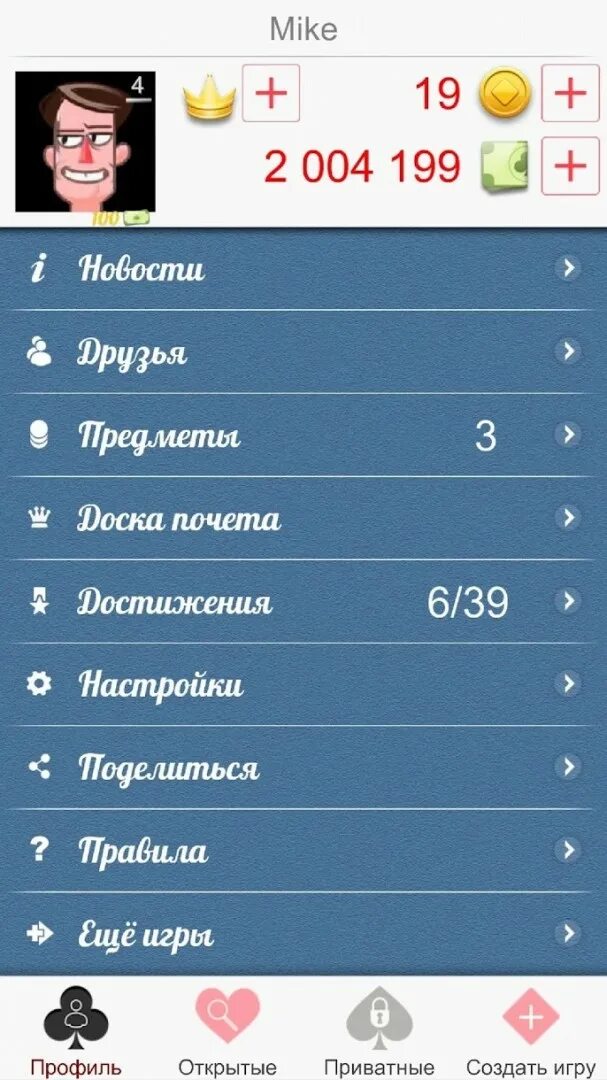Switch to the Приватные tab
607x1080 pixels.
tap(379, 1030)
